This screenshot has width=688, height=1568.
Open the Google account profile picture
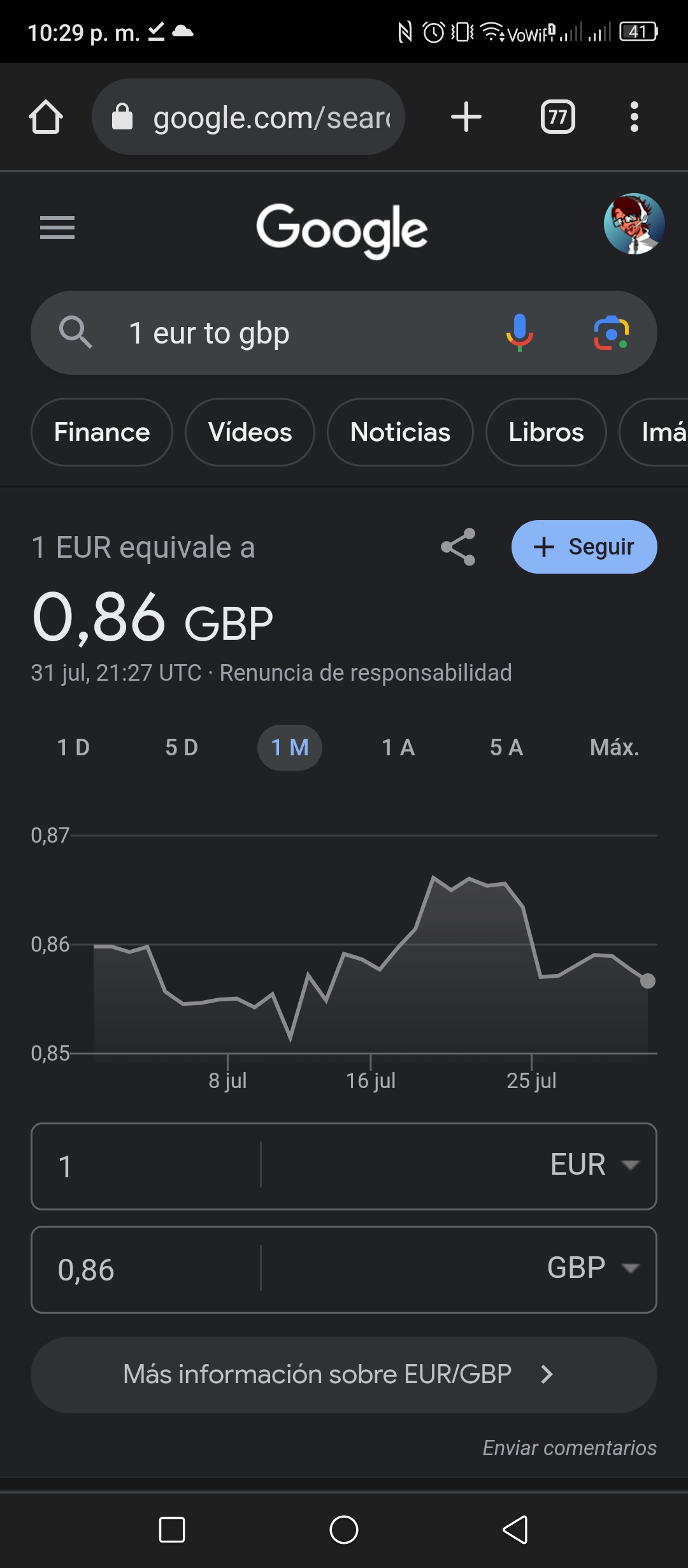(x=634, y=224)
